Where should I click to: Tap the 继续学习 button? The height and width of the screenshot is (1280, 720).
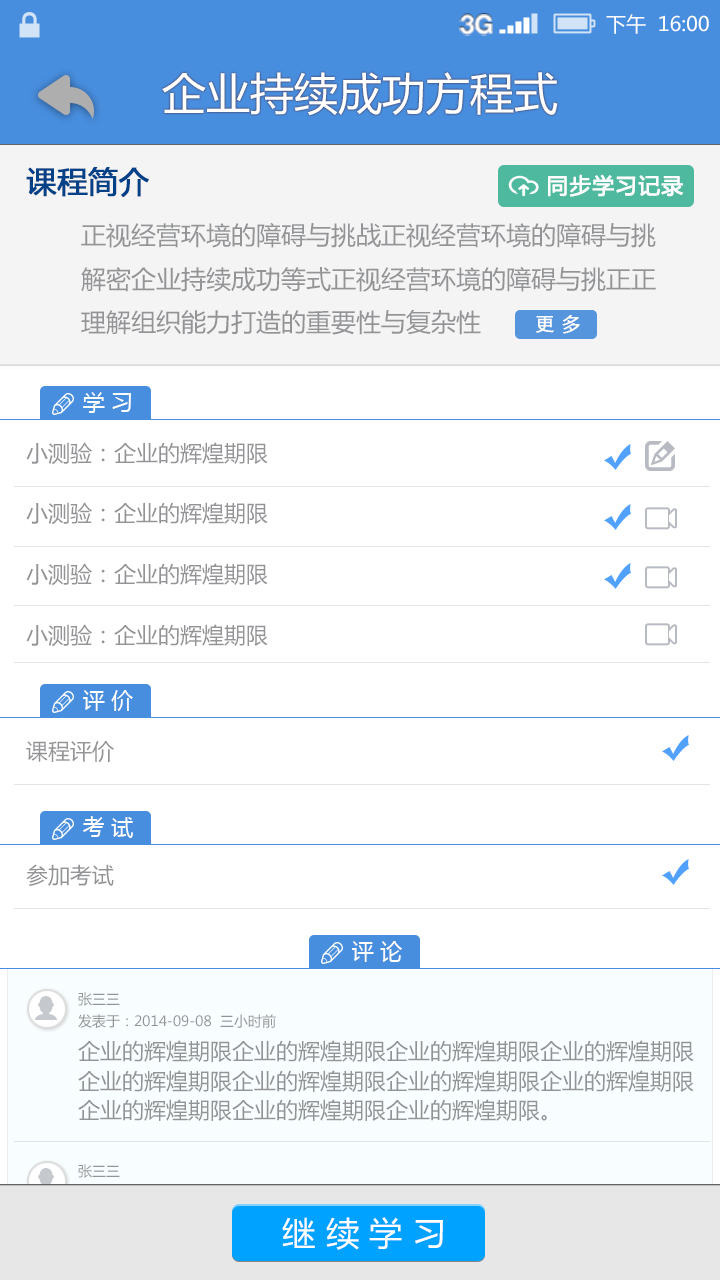(x=358, y=1233)
